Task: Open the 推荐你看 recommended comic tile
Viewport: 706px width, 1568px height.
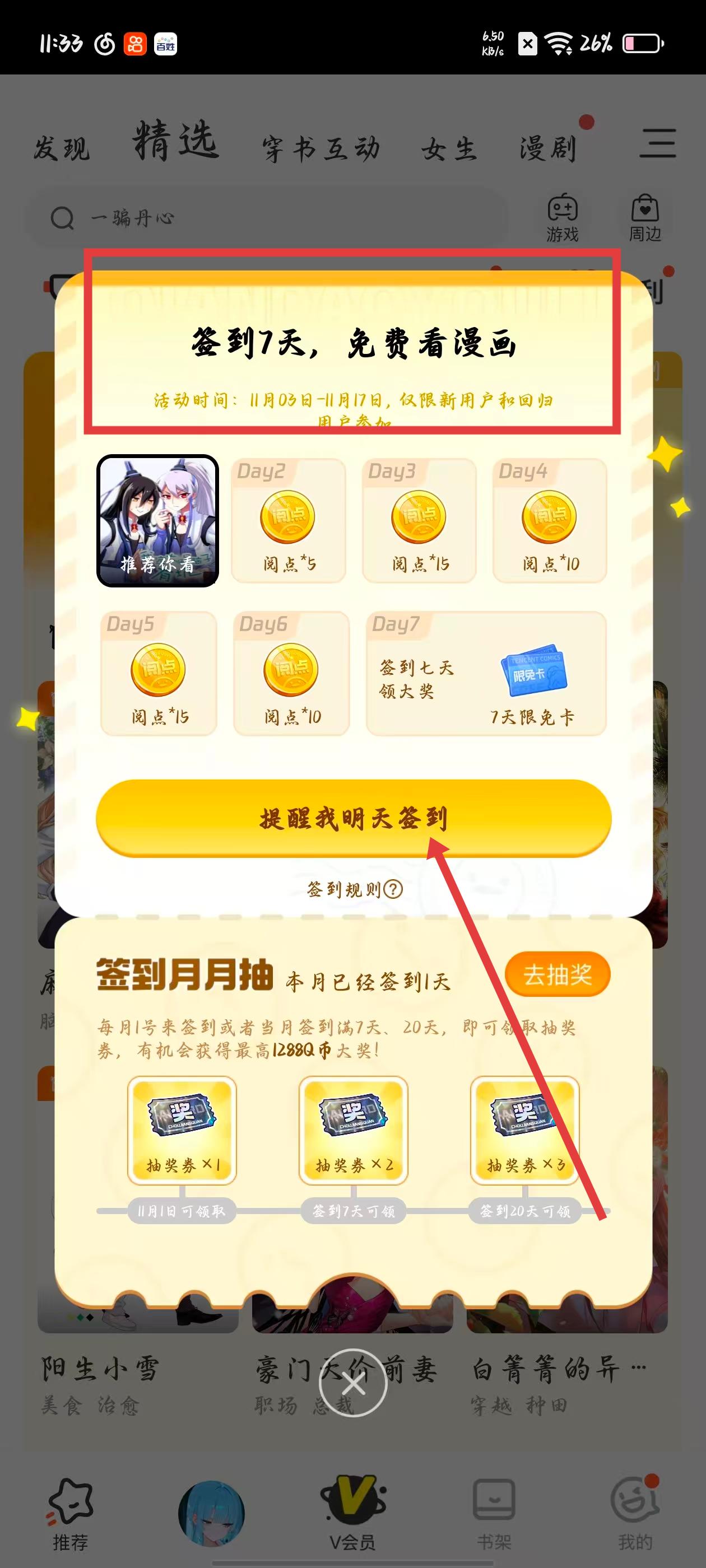Action: click(158, 521)
